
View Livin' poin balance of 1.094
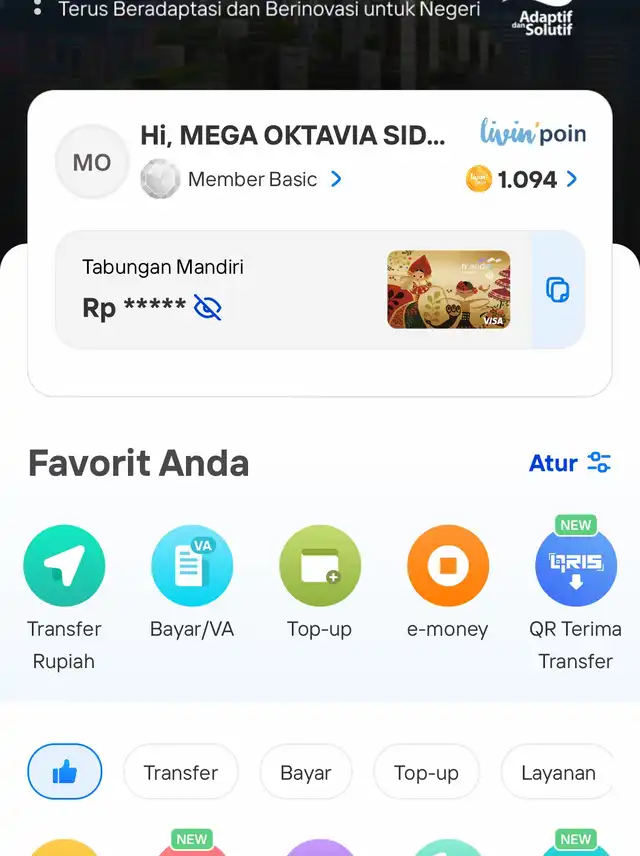(x=523, y=180)
